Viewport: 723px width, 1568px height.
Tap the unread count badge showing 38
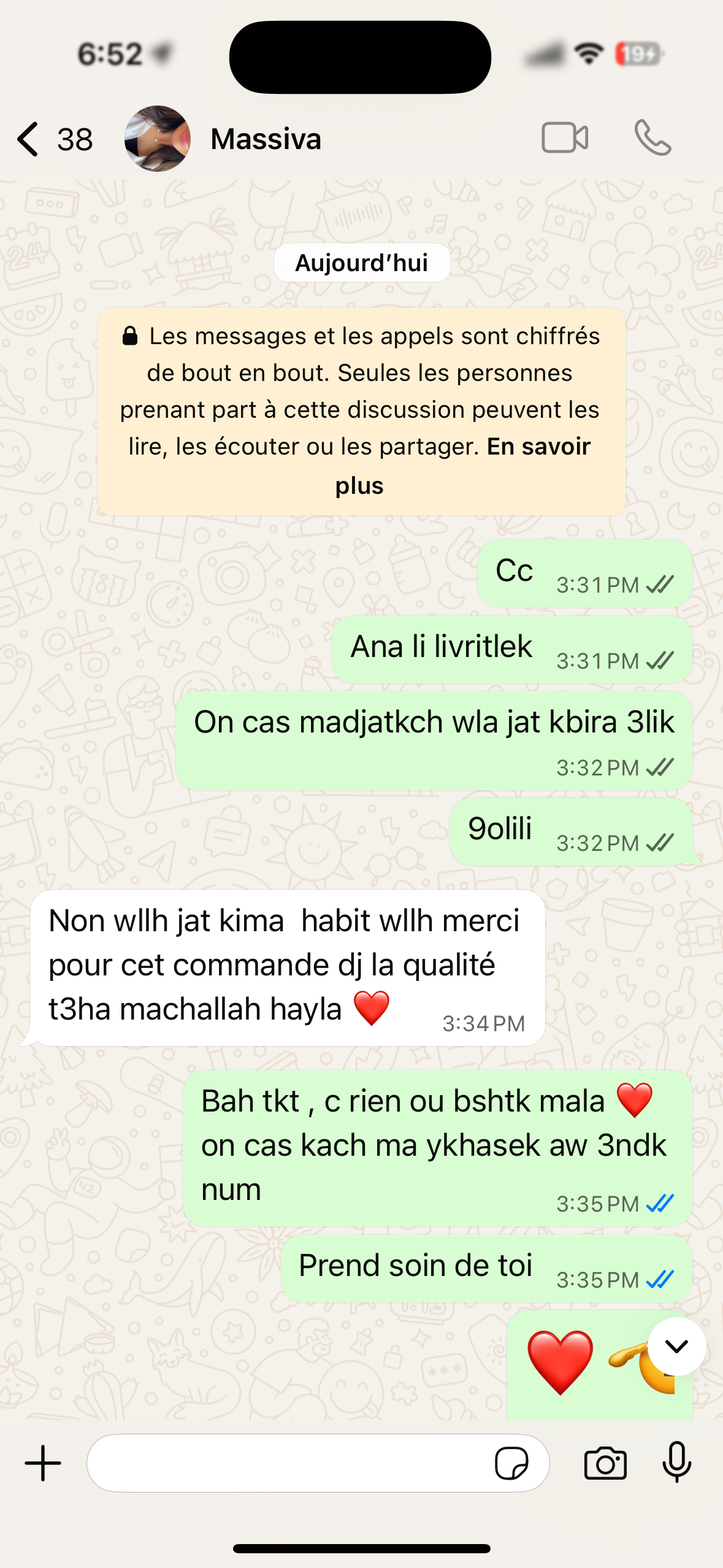74,139
